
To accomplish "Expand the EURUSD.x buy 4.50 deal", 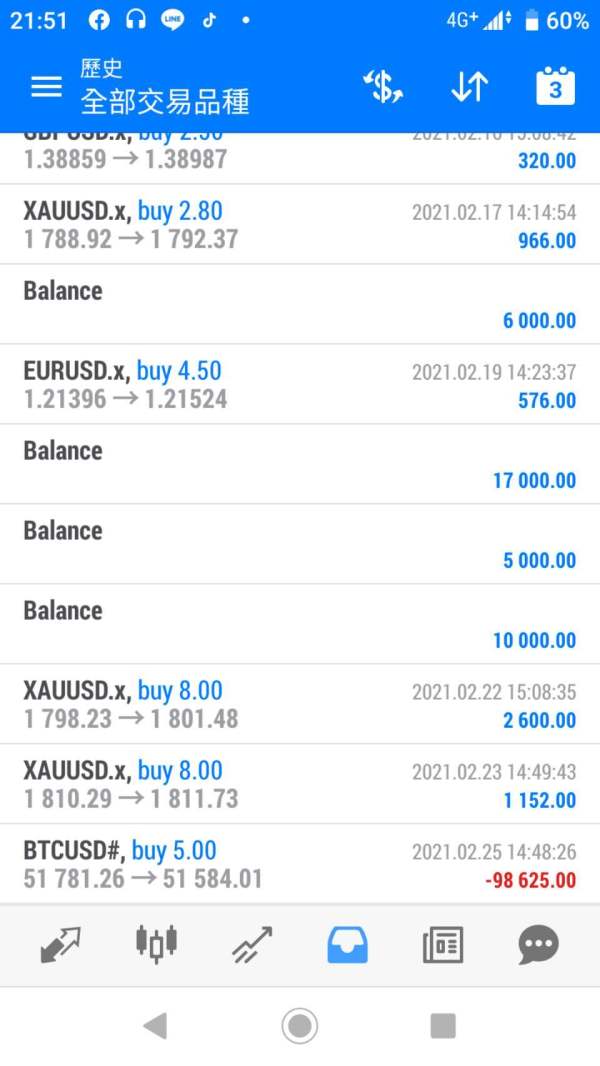I will pos(300,385).
